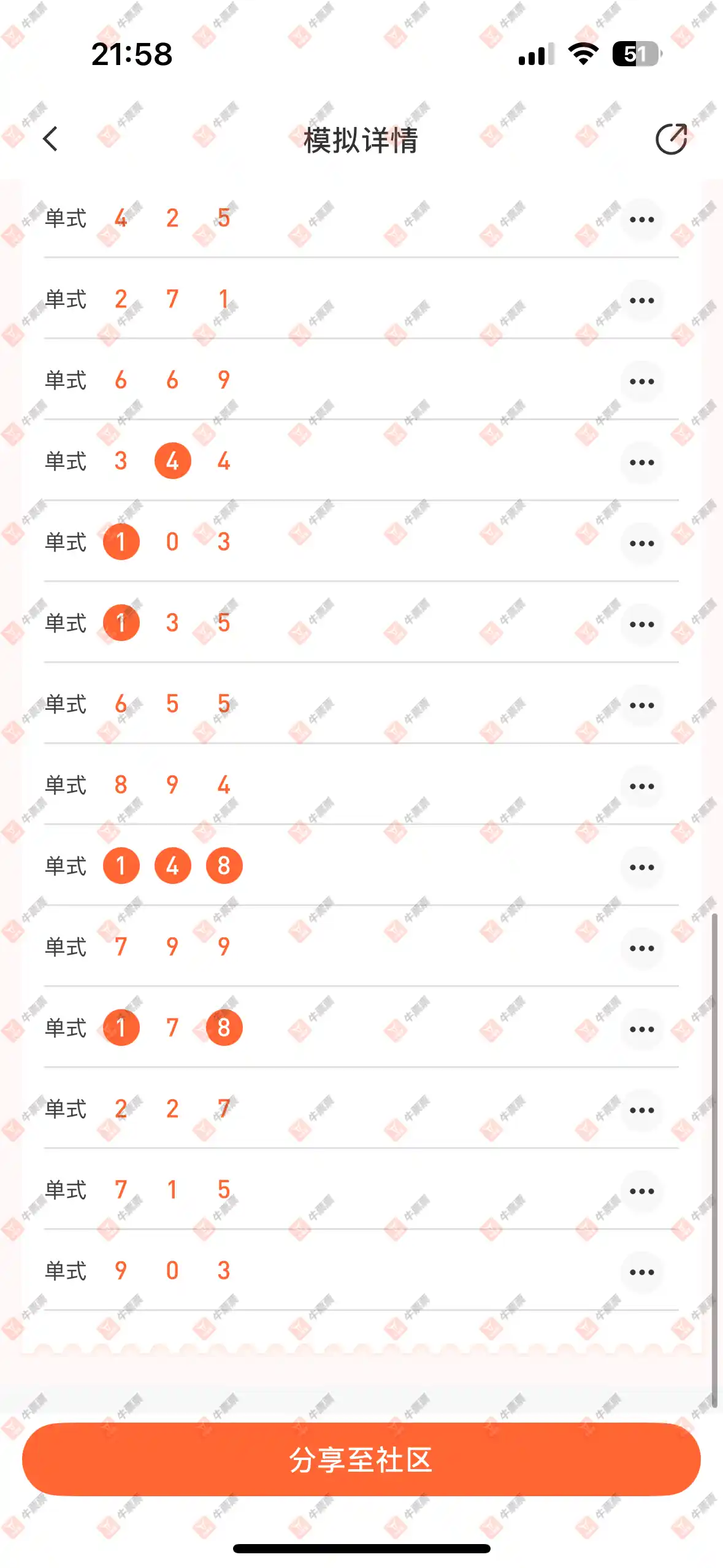Show more options for row 9 0 3
The image size is (723, 1568).
click(641, 1272)
